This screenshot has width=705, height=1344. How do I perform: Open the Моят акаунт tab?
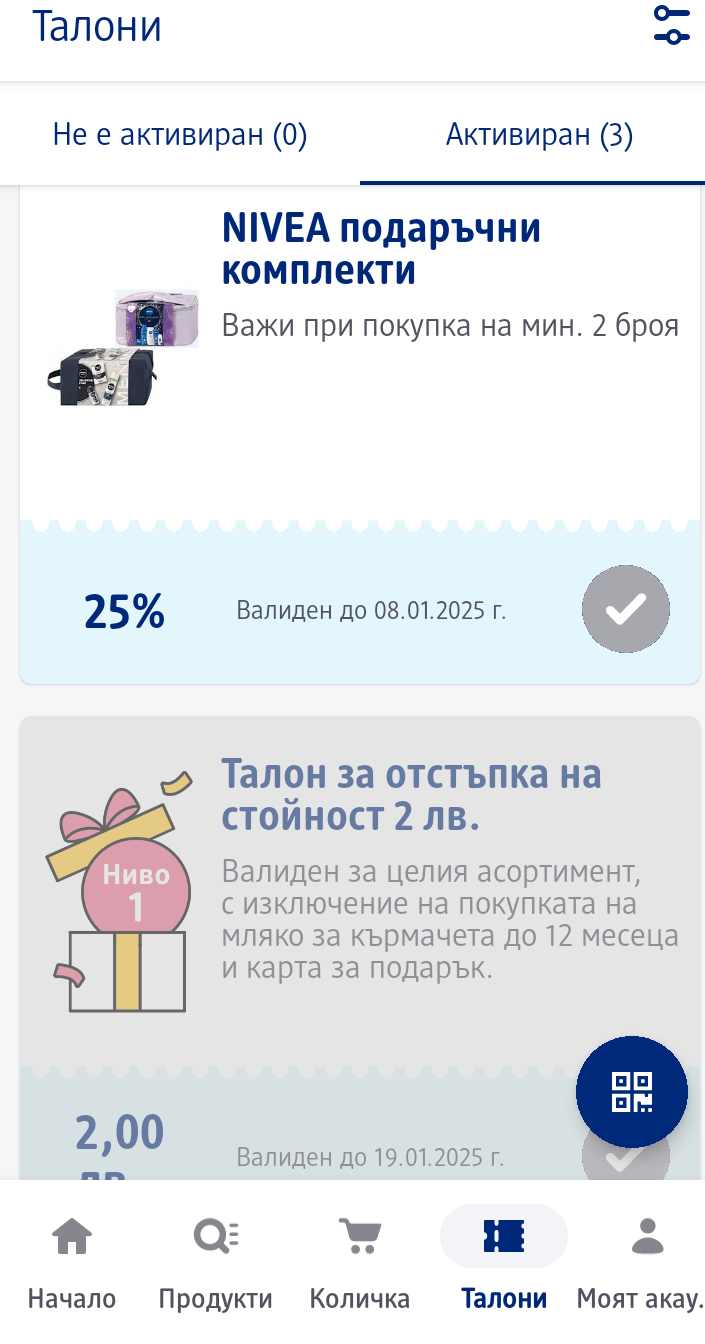[647, 1262]
